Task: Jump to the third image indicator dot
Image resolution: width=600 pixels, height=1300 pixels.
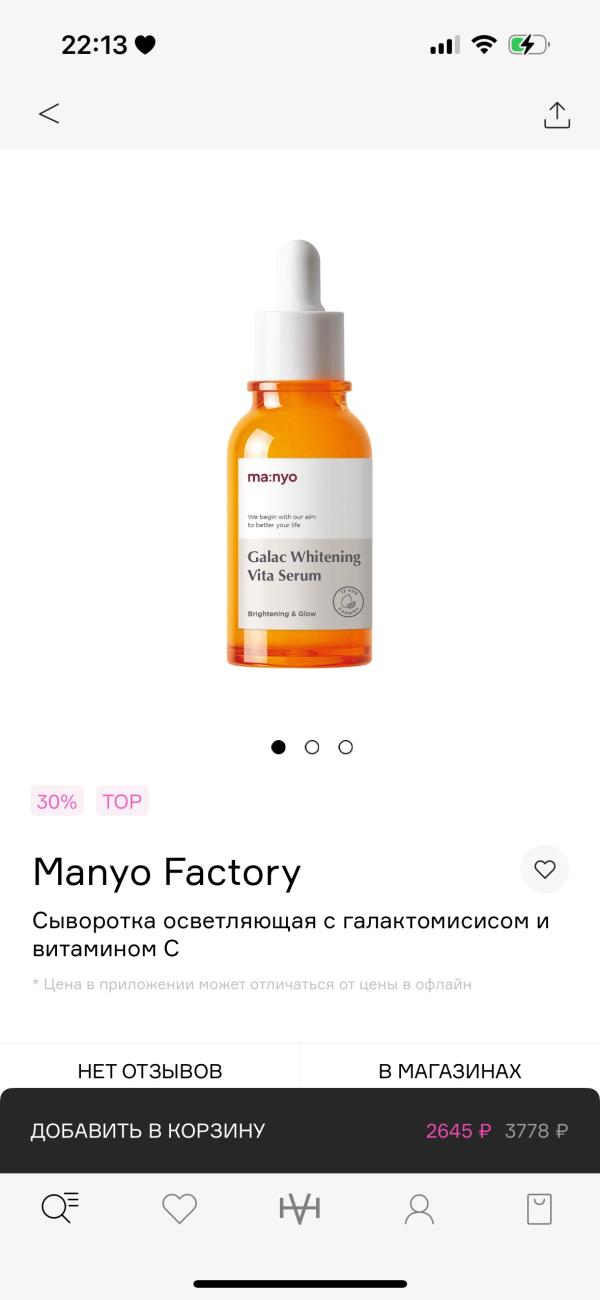Action: [345, 747]
